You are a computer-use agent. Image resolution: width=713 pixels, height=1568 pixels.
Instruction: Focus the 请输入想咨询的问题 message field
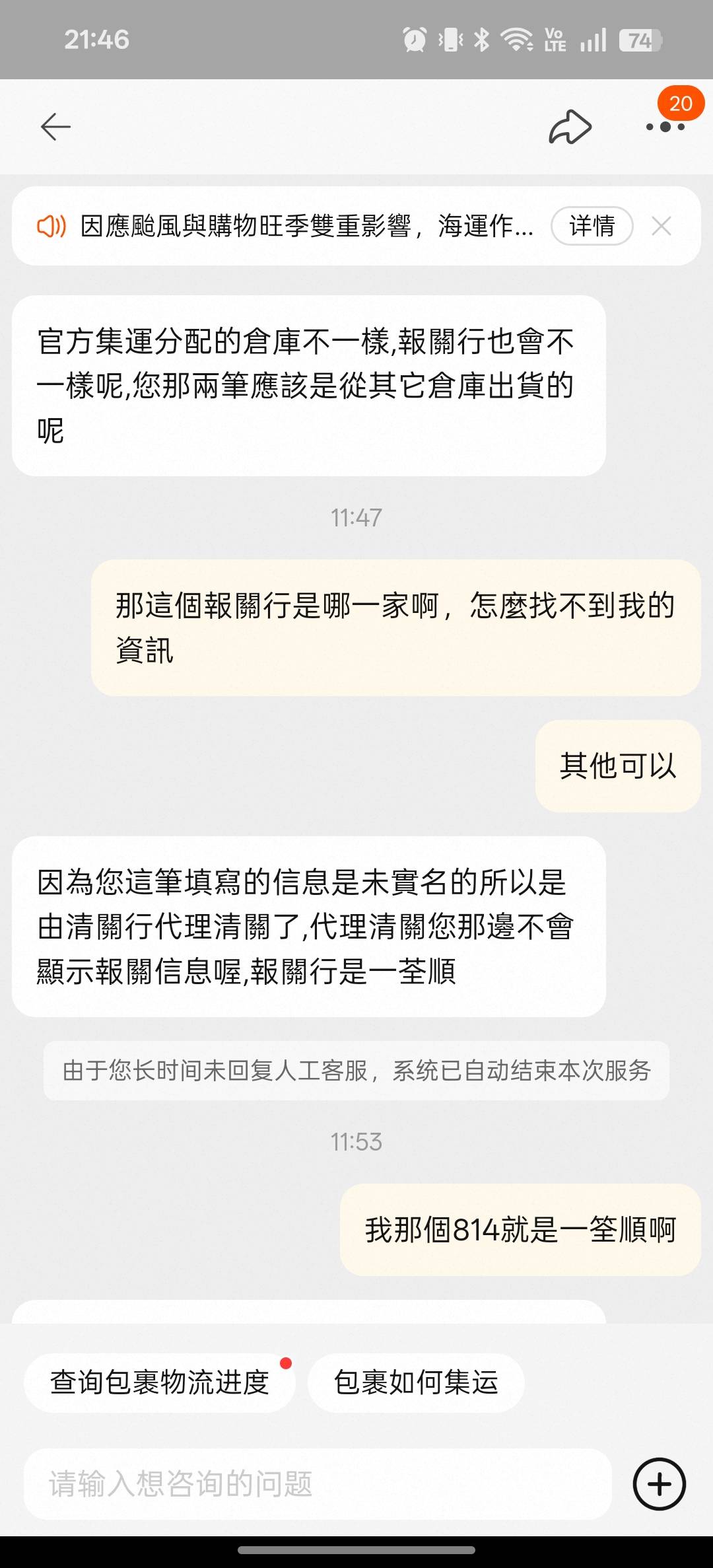coord(317,1484)
